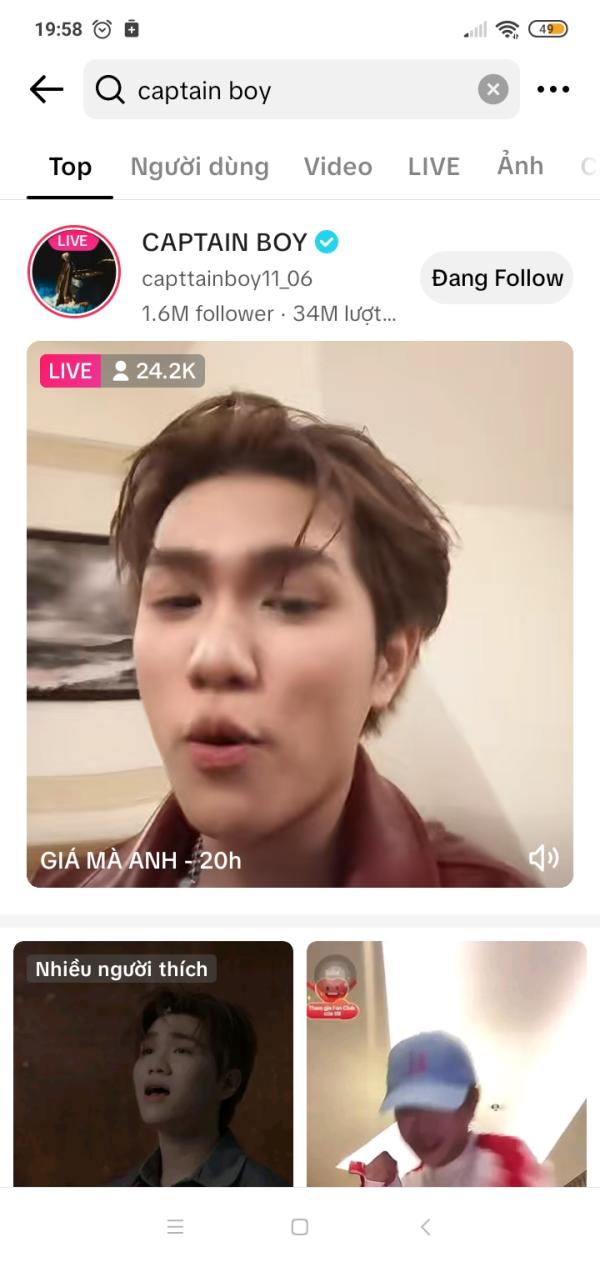Open the "Nhiều người thích" video
Screen dimensions: 600x1267
pos(153,1063)
